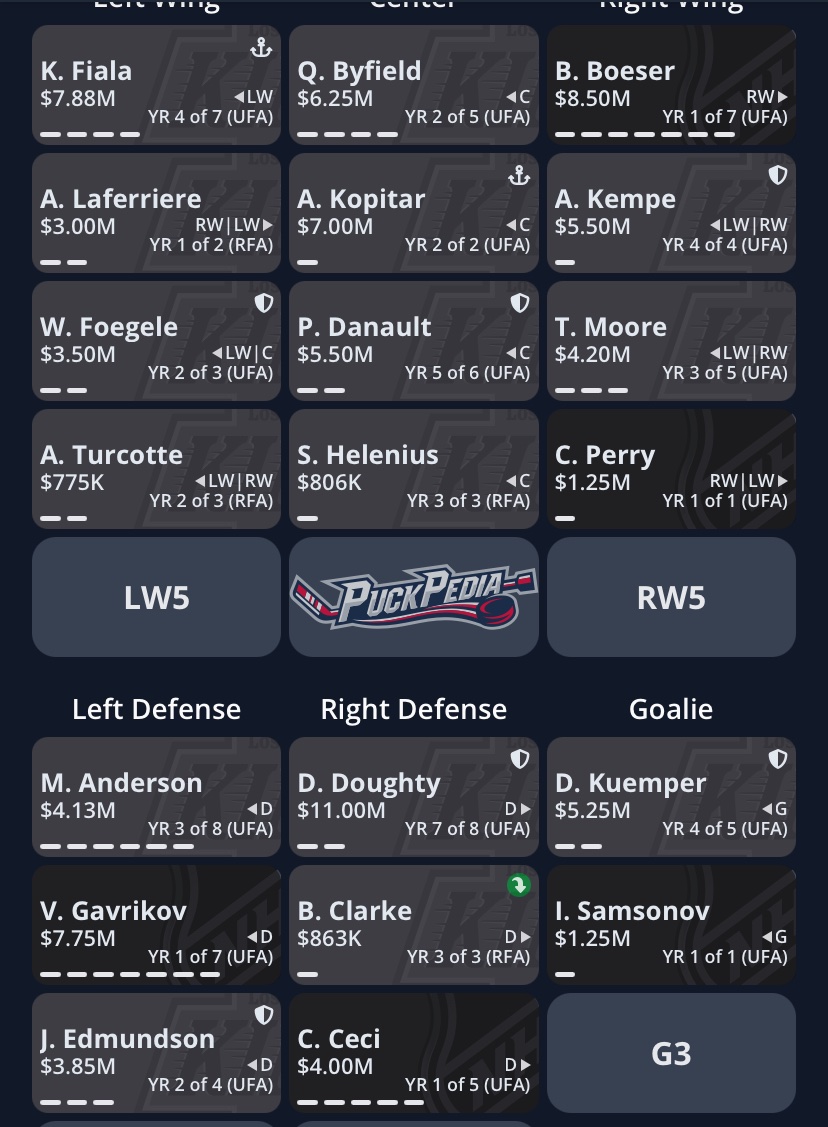Open C. Ceci's player card
Image resolution: width=828 pixels, height=1127 pixels.
tap(413, 1053)
